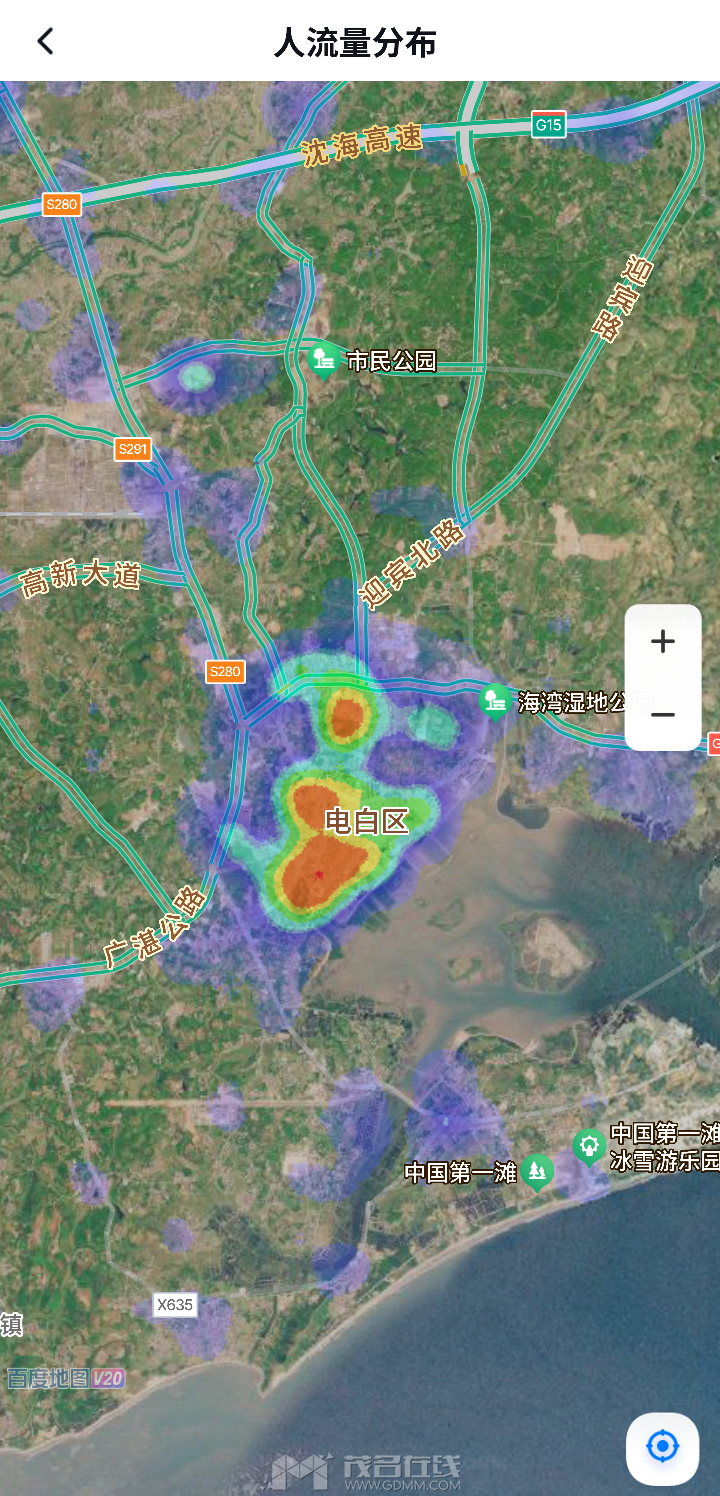Select the 市民公园 map marker
Viewport: 720px width, 1496px height.
[x=323, y=358]
